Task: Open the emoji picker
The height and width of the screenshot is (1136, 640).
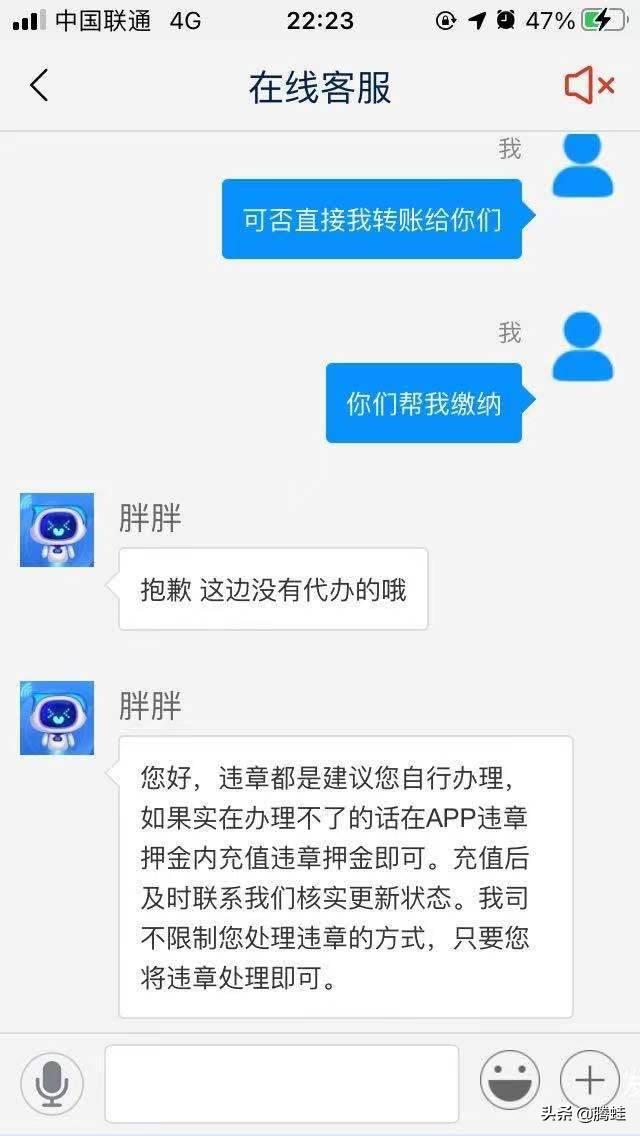Action: pyautogui.click(x=510, y=1081)
